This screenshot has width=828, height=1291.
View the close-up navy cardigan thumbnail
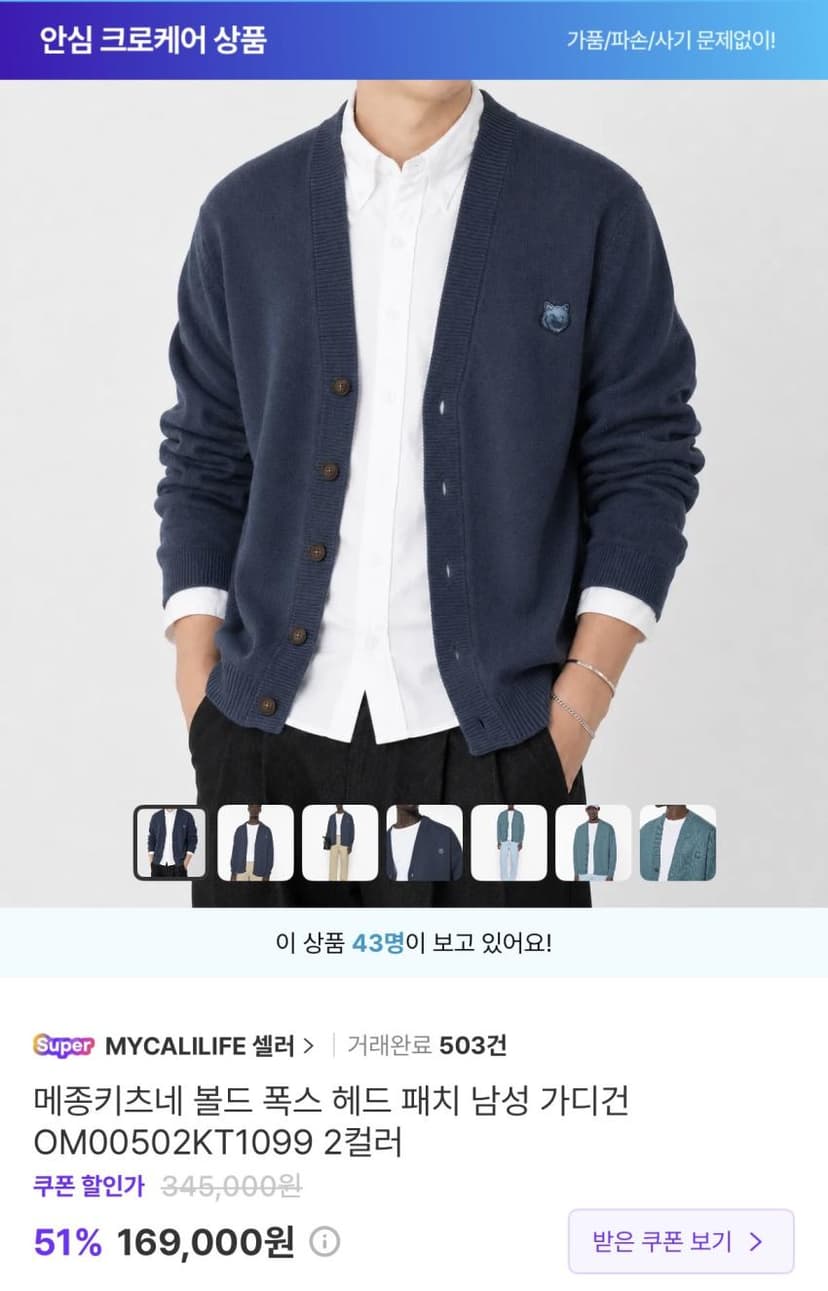point(424,843)
